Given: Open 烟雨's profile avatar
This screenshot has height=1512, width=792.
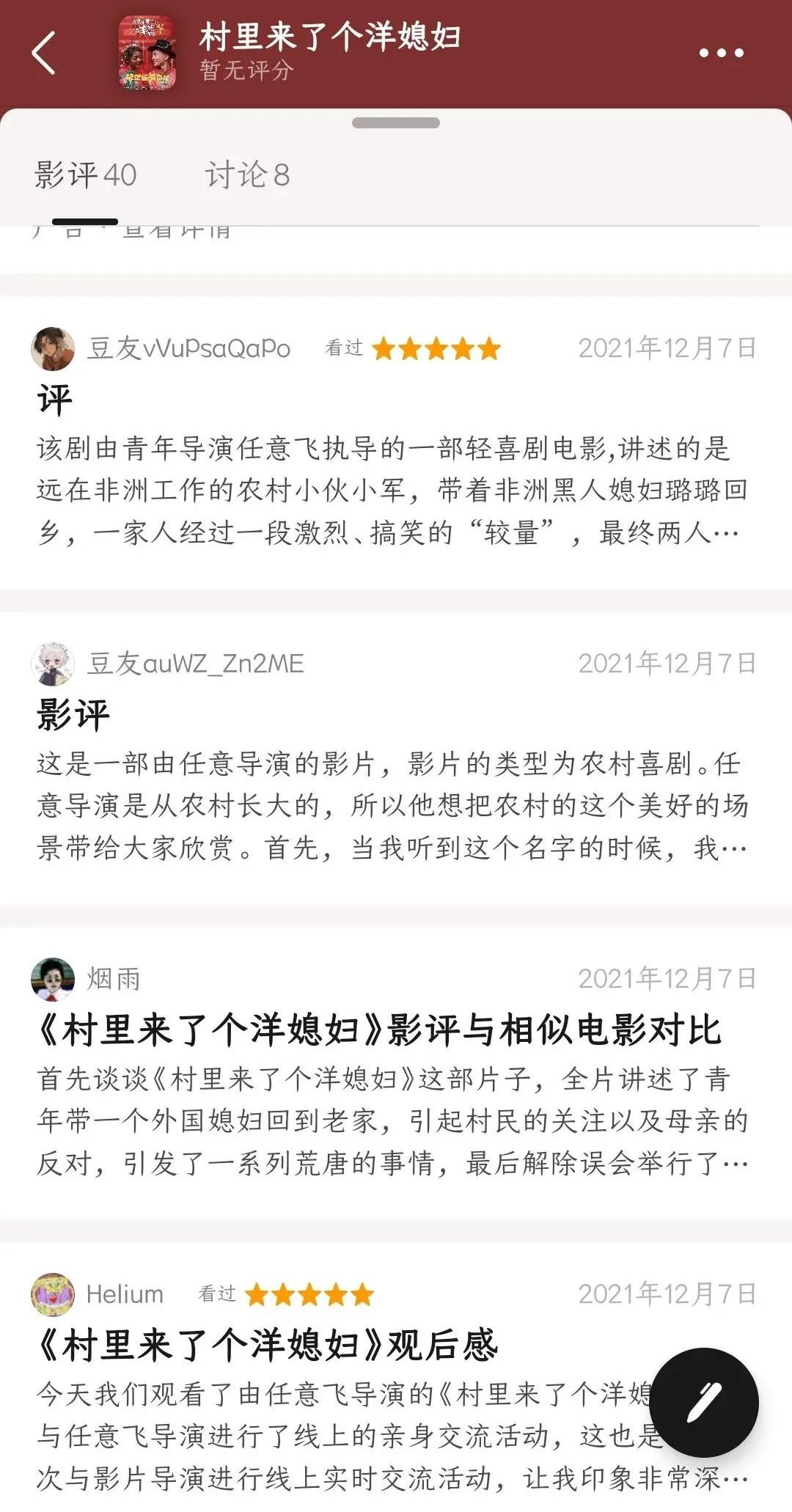Looking at the screenshot, I should click(53, 979).
